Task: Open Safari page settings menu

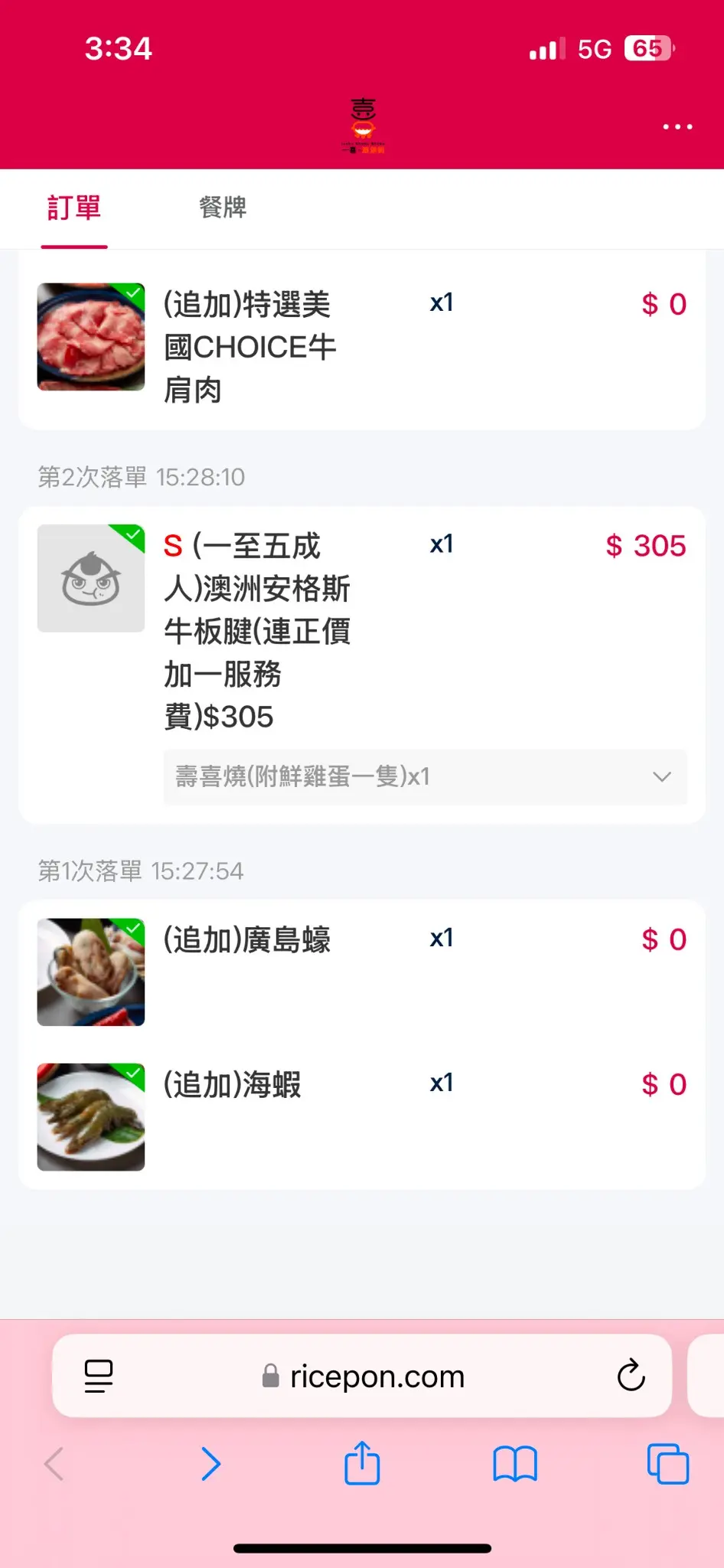Action: (99, 1376)
